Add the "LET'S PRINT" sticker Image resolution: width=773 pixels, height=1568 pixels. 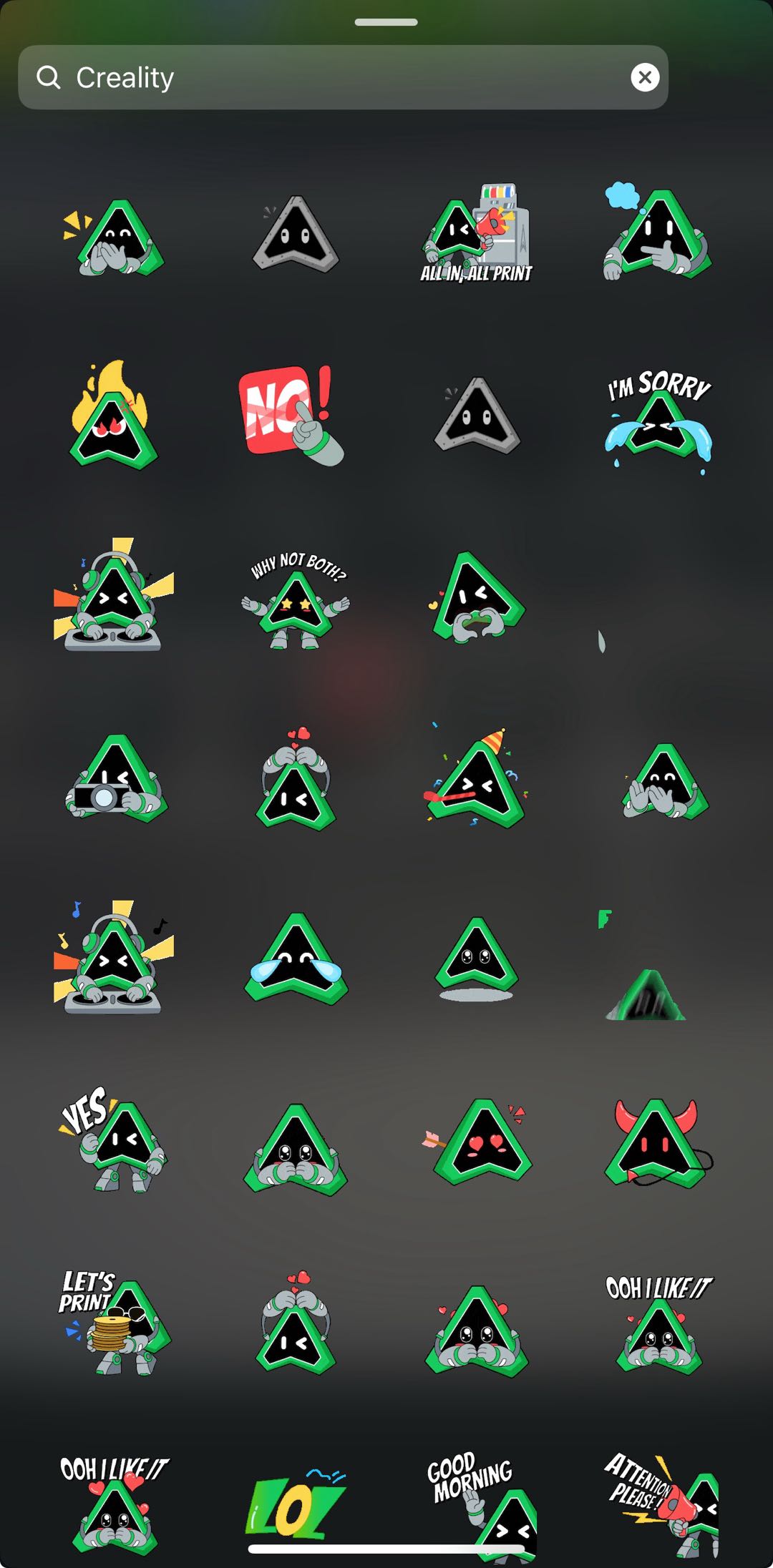[x=115, y=1322]
